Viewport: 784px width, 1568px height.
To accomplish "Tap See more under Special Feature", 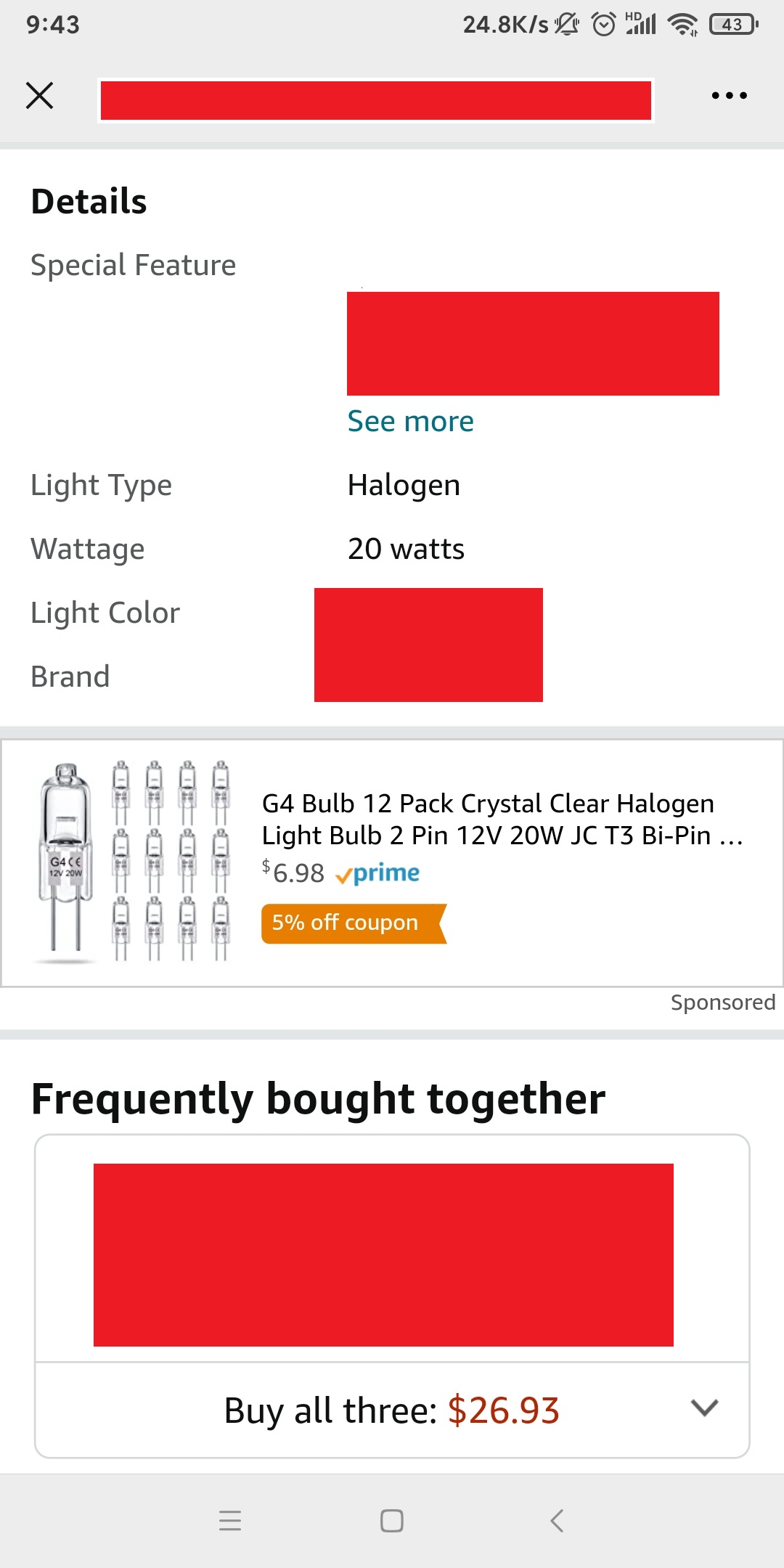I will coord(410,421).
